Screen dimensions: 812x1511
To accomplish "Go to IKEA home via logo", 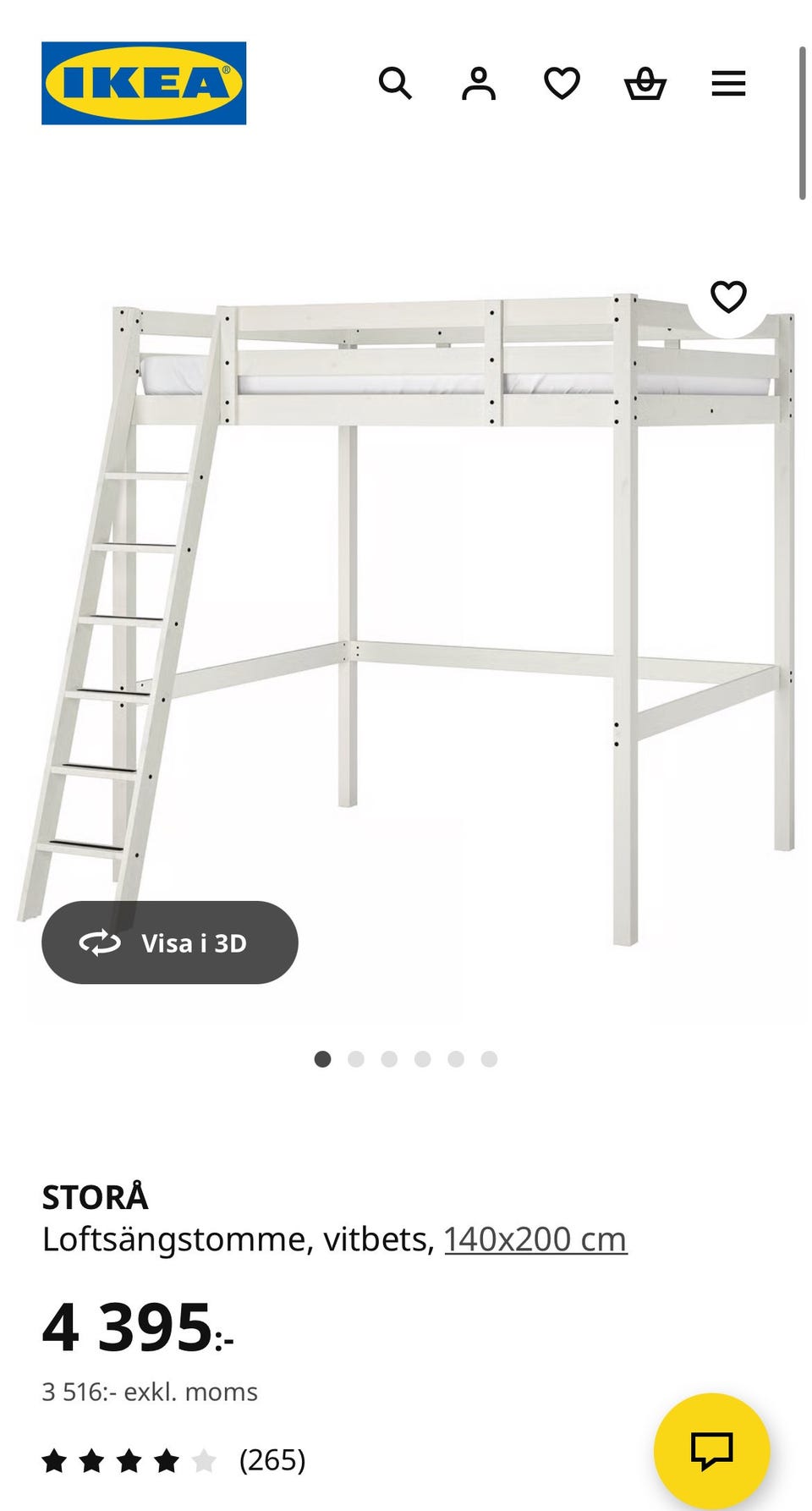I will point(144,83).
